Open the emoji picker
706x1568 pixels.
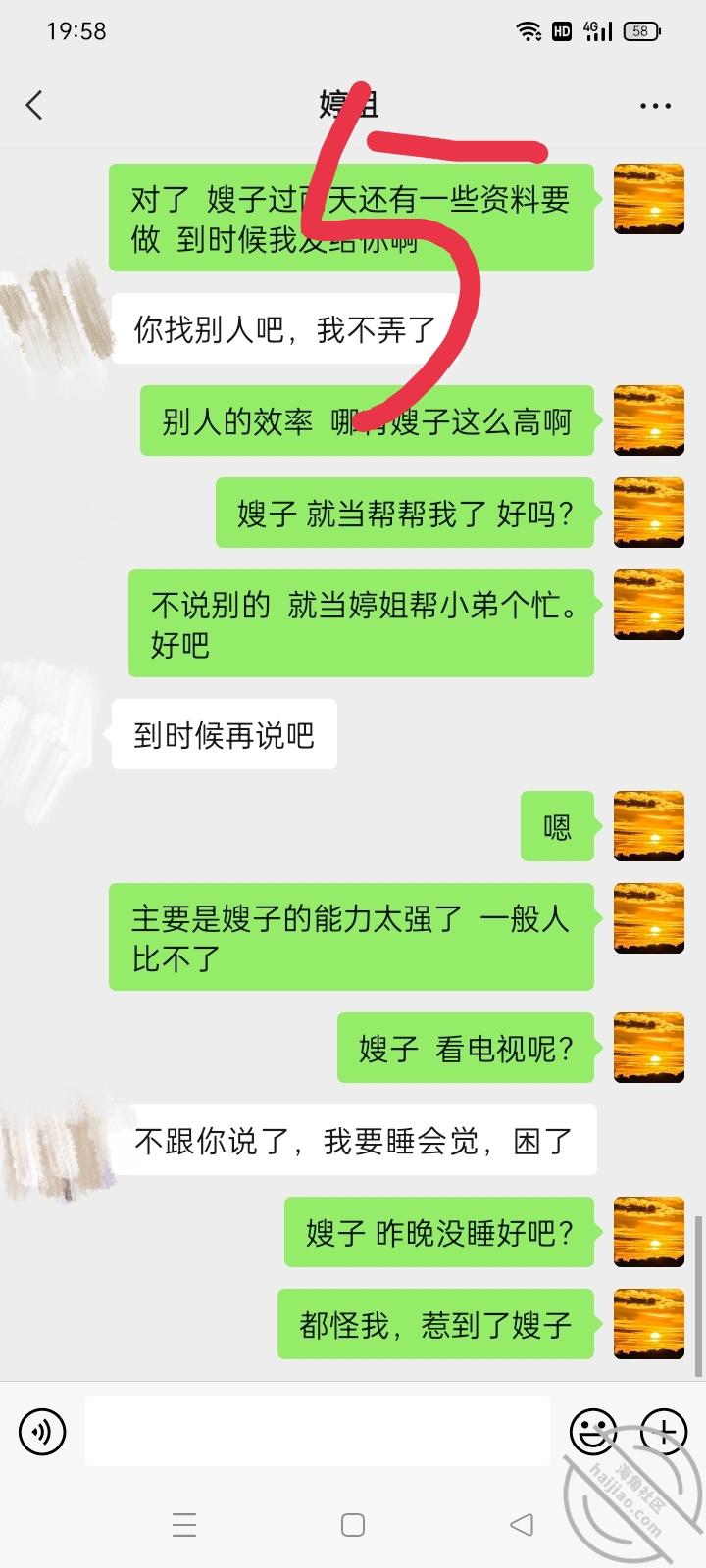592,1432
